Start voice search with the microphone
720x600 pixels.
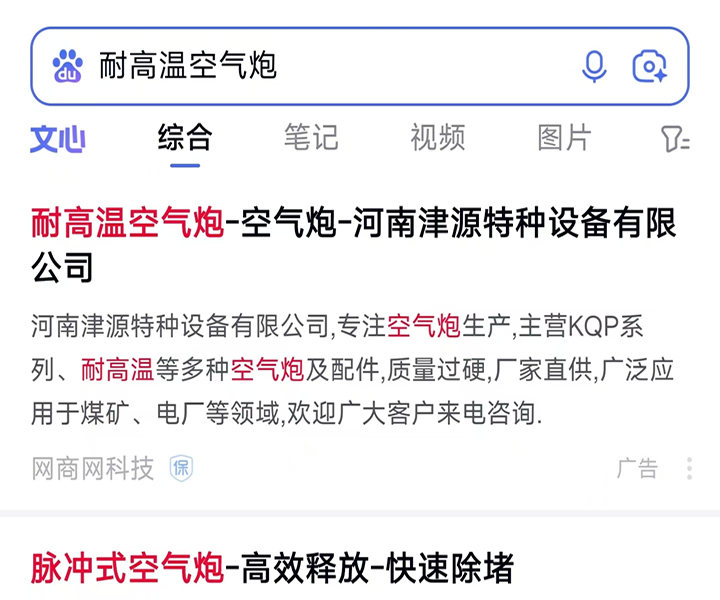pos(594,67)
